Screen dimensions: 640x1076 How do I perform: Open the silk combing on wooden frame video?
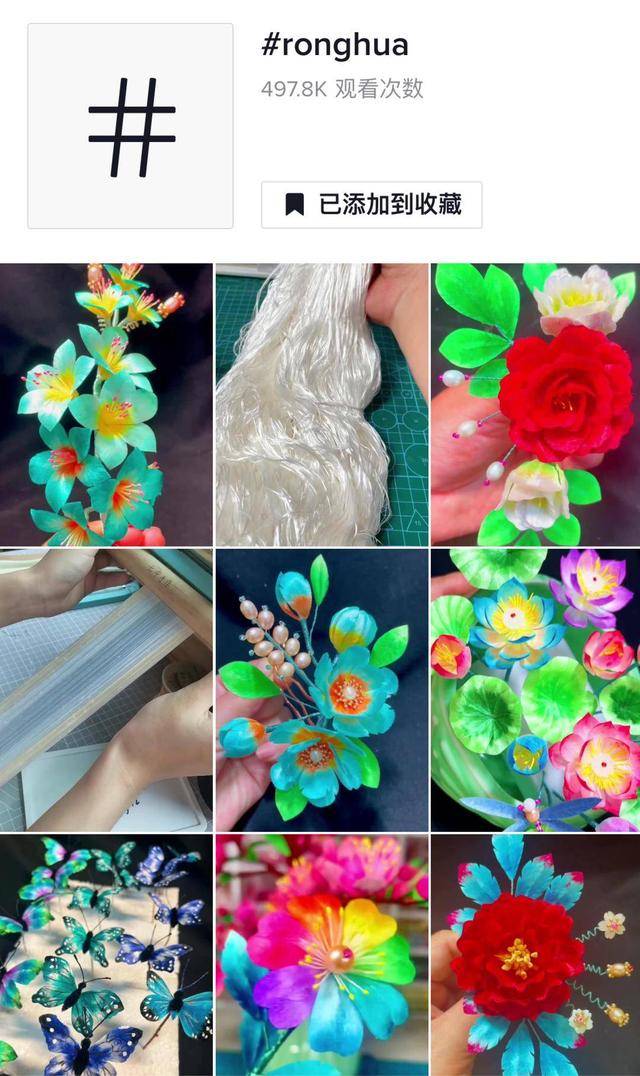pos(106,689)
